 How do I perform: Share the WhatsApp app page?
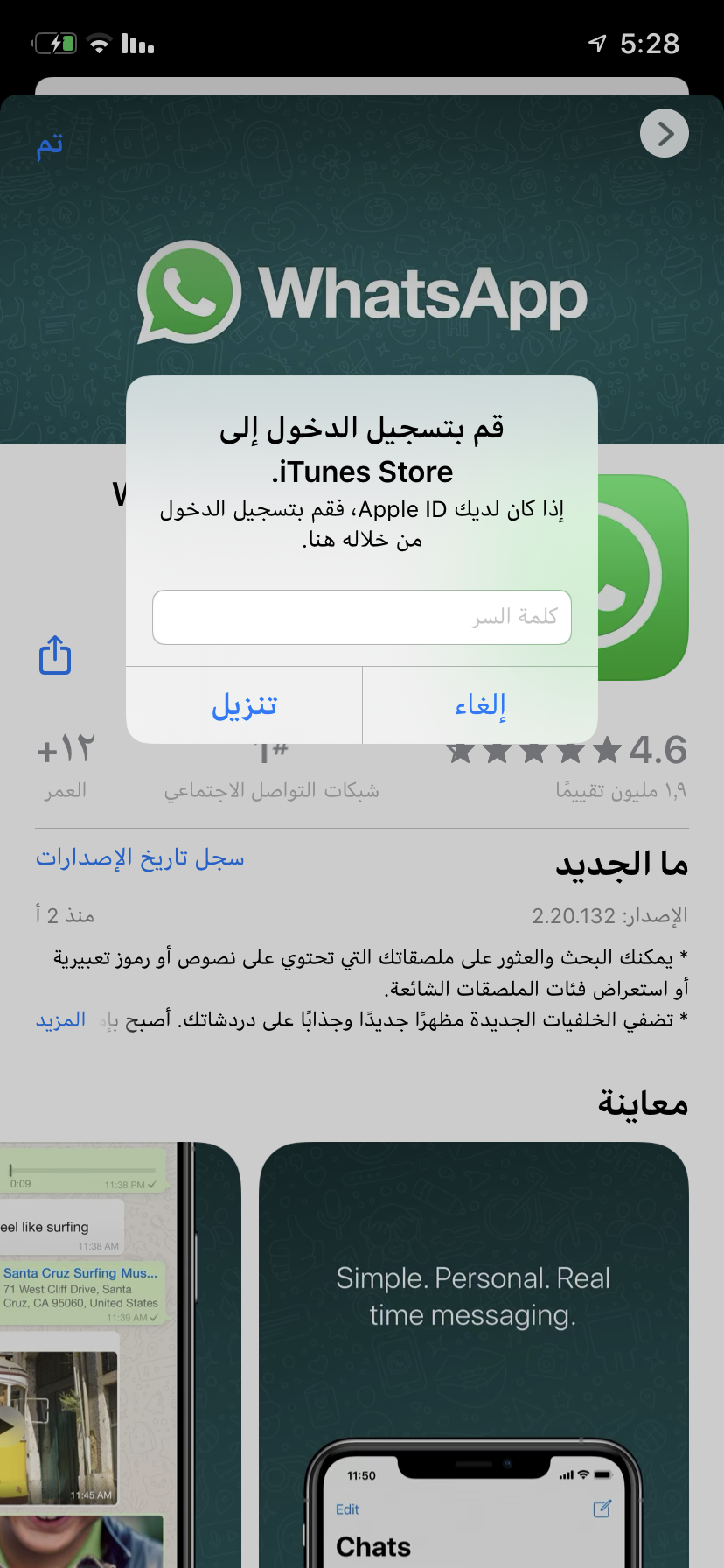[55, 654]
